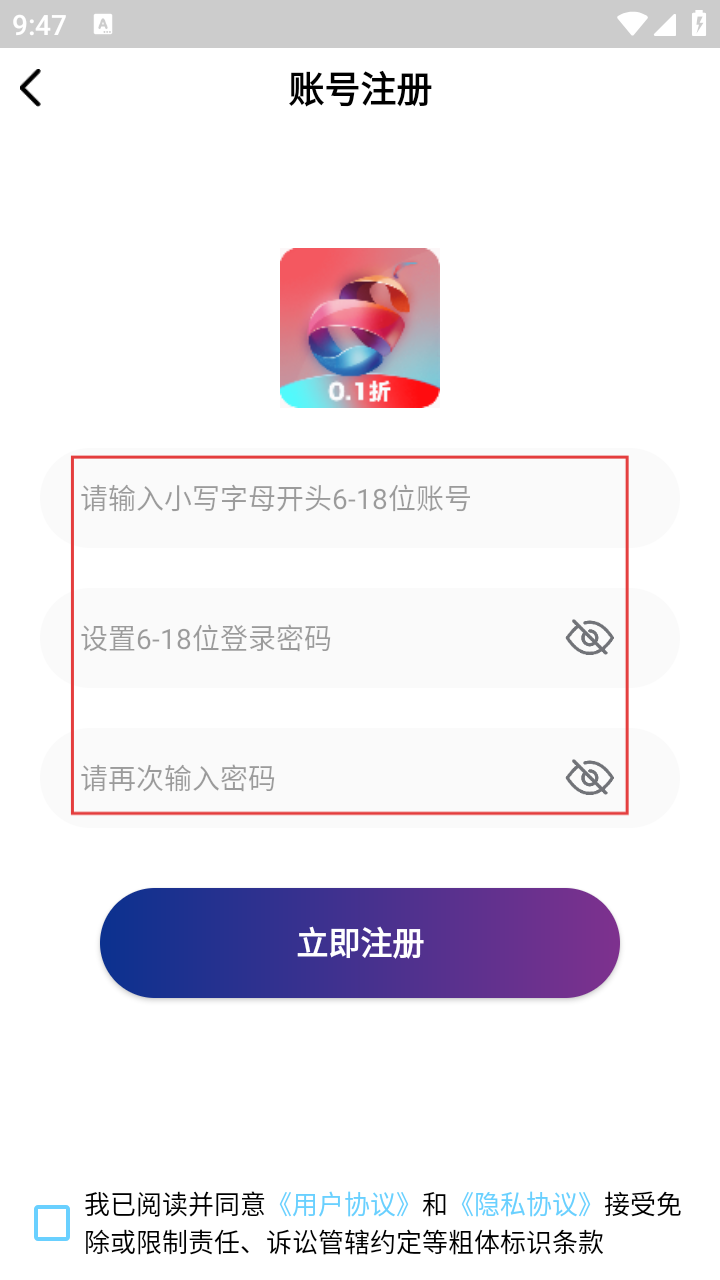Open the 隐私协议 link
Screen dimensions: 720x1280
point(526,1204)
